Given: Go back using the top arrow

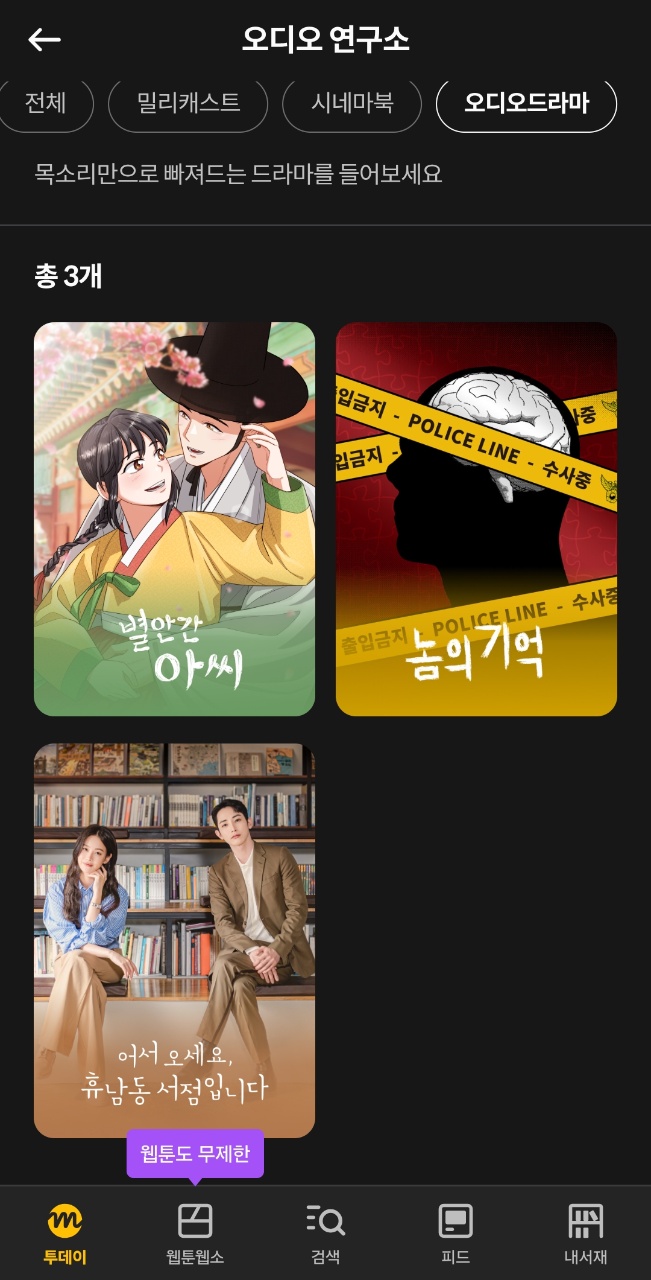Looking at the screenshot, I should (x=44, y=40).
